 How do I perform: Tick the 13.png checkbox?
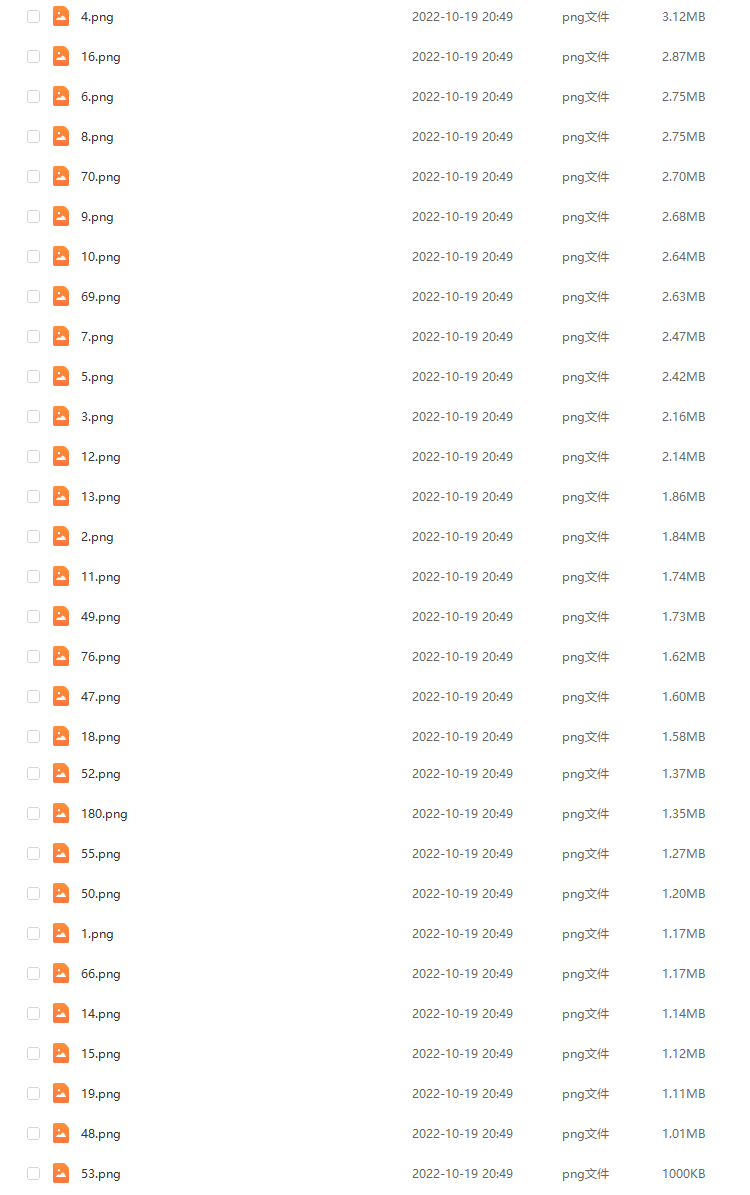pos(34,497)
